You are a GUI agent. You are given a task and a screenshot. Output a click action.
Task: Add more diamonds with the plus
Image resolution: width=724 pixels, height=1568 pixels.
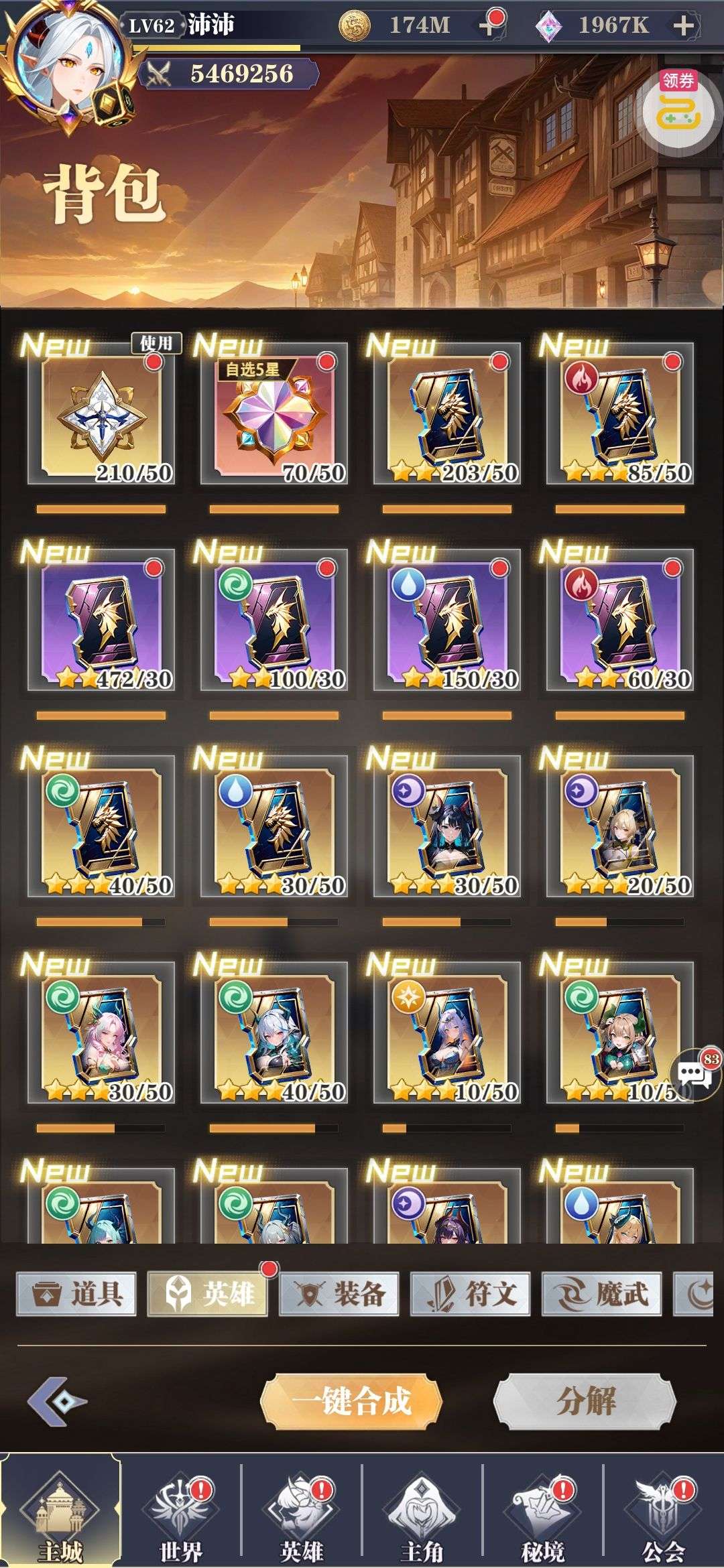[683, 26]
